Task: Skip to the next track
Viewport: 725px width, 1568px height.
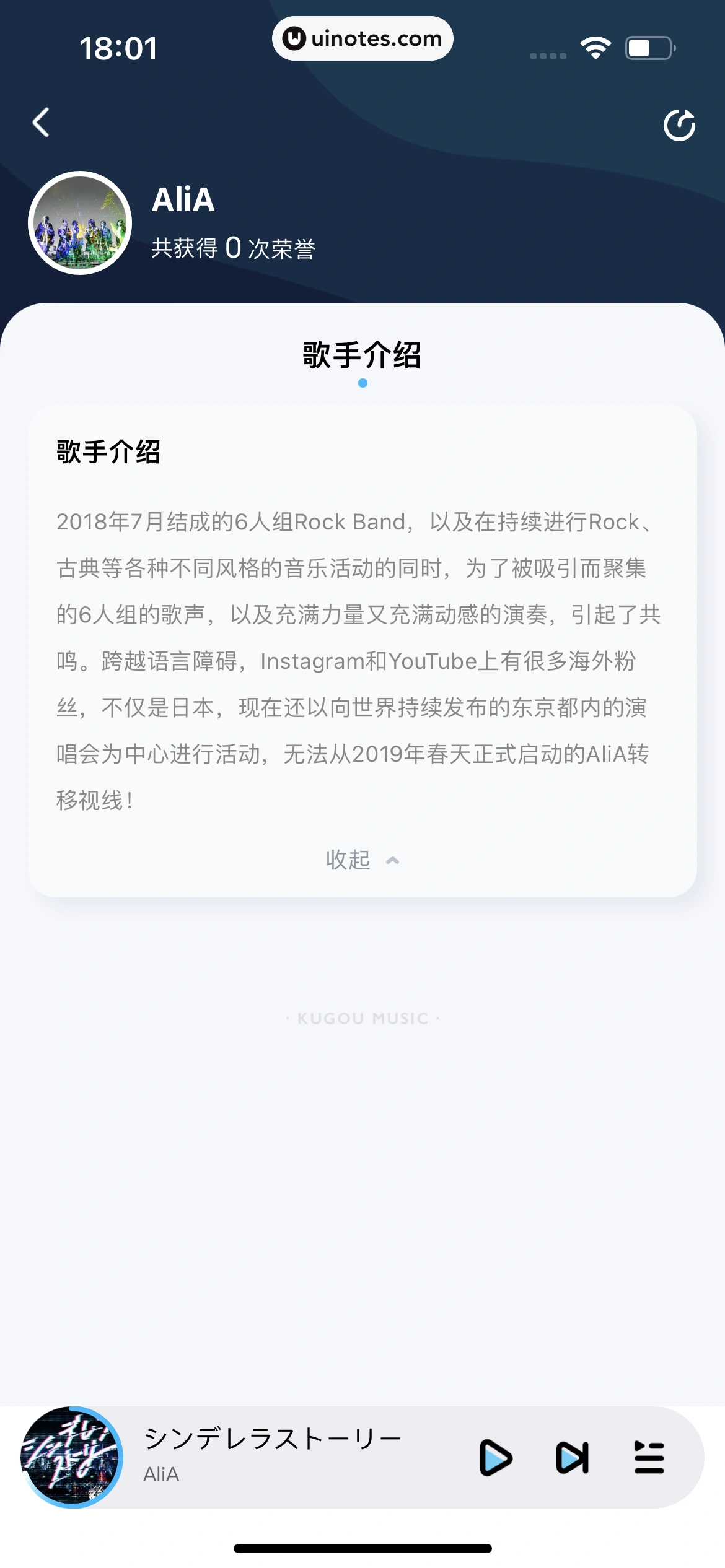Action: click(572, 1458)
